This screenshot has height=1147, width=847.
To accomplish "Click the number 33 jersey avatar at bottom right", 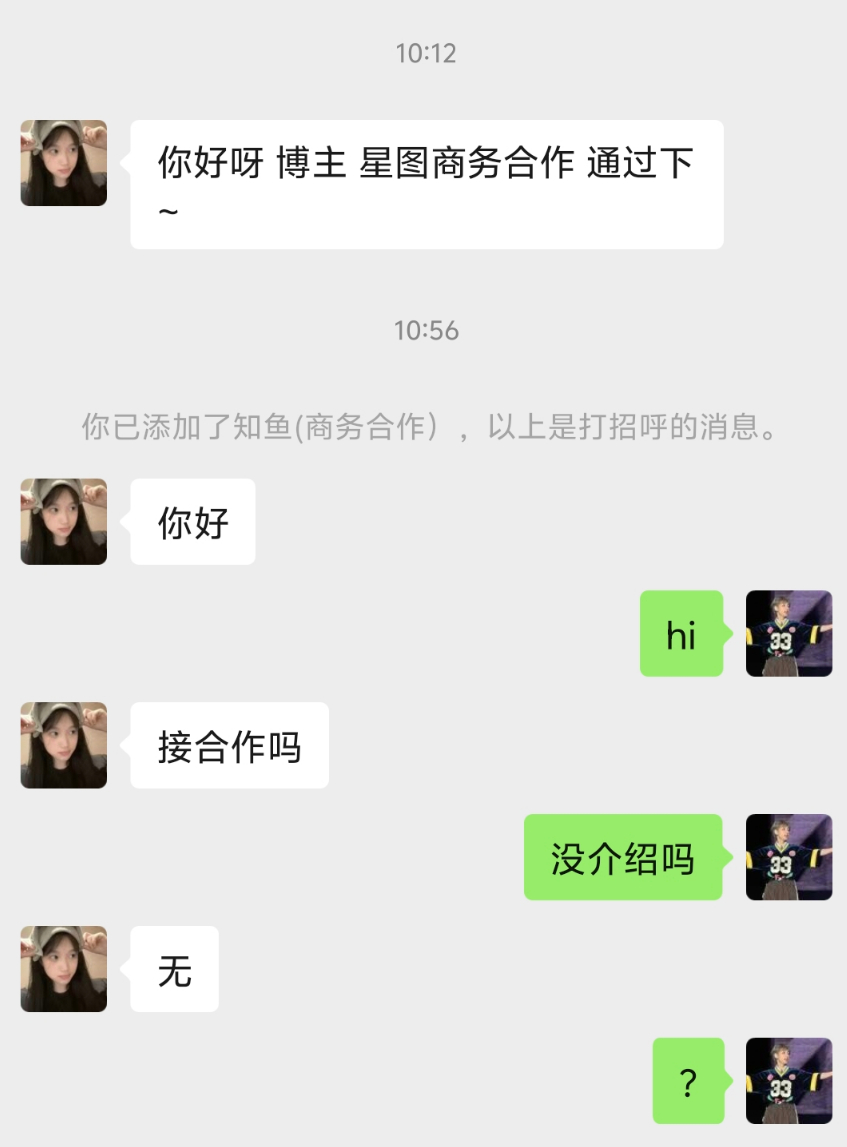I will point(788,1082).
